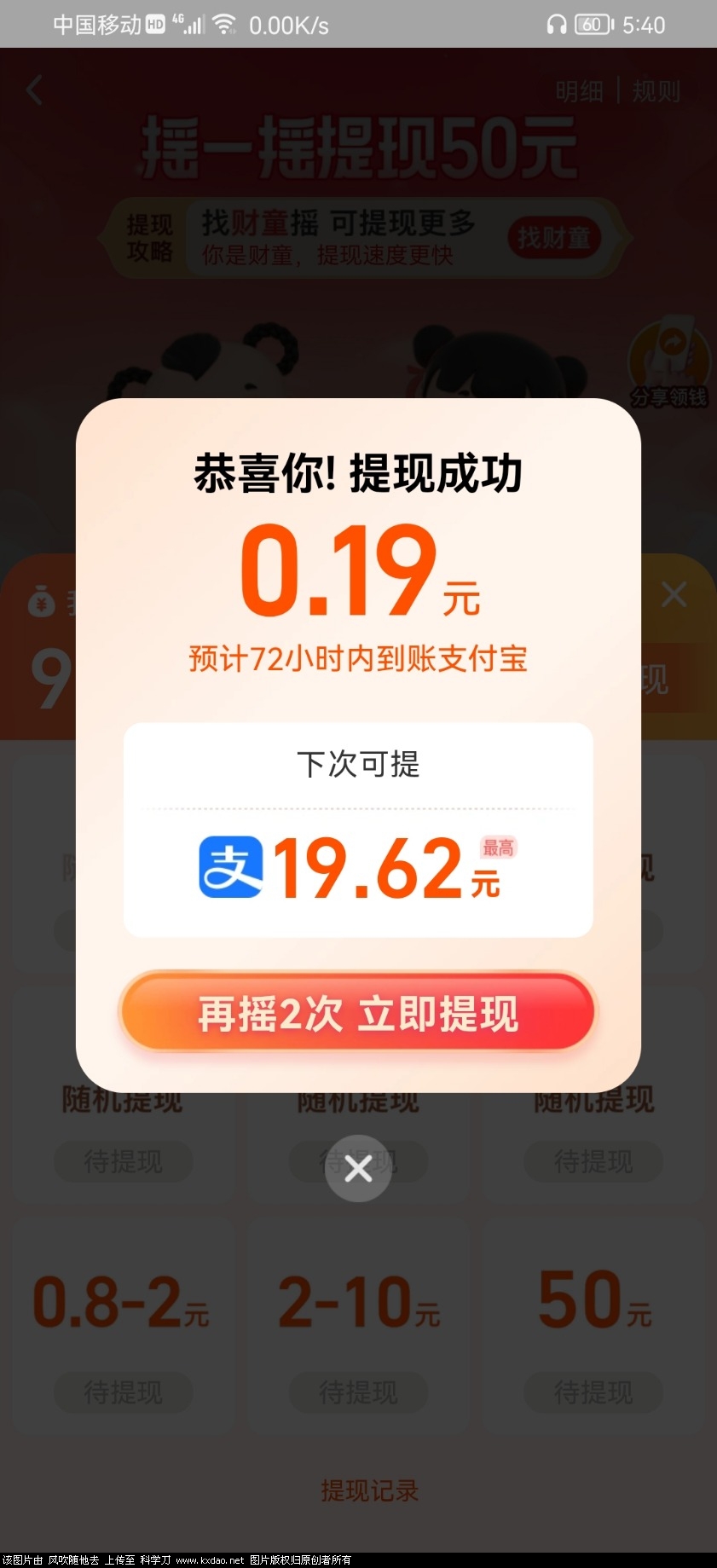717x1568 pixels.
Task: Tap the 找财童 button
Action: click(x=554, y=238)
